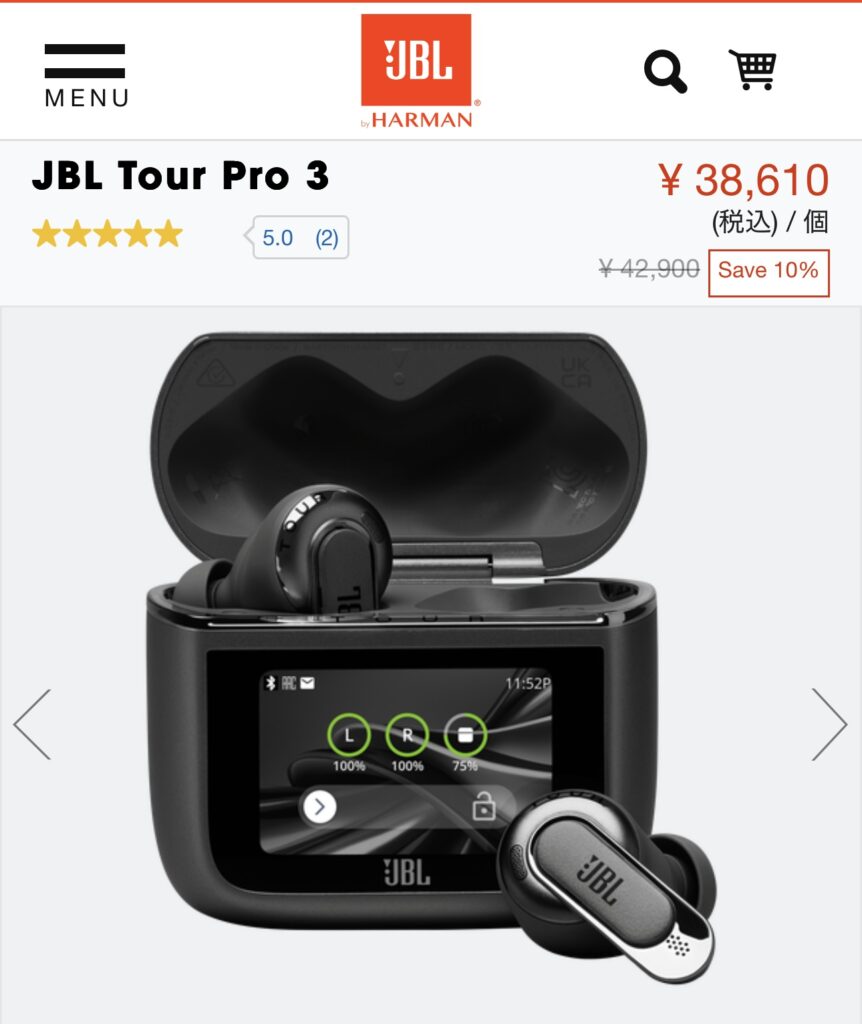Open the 5.0 (2) reviews link
This screenshot has width=862, height=1024.
(300, 238)
